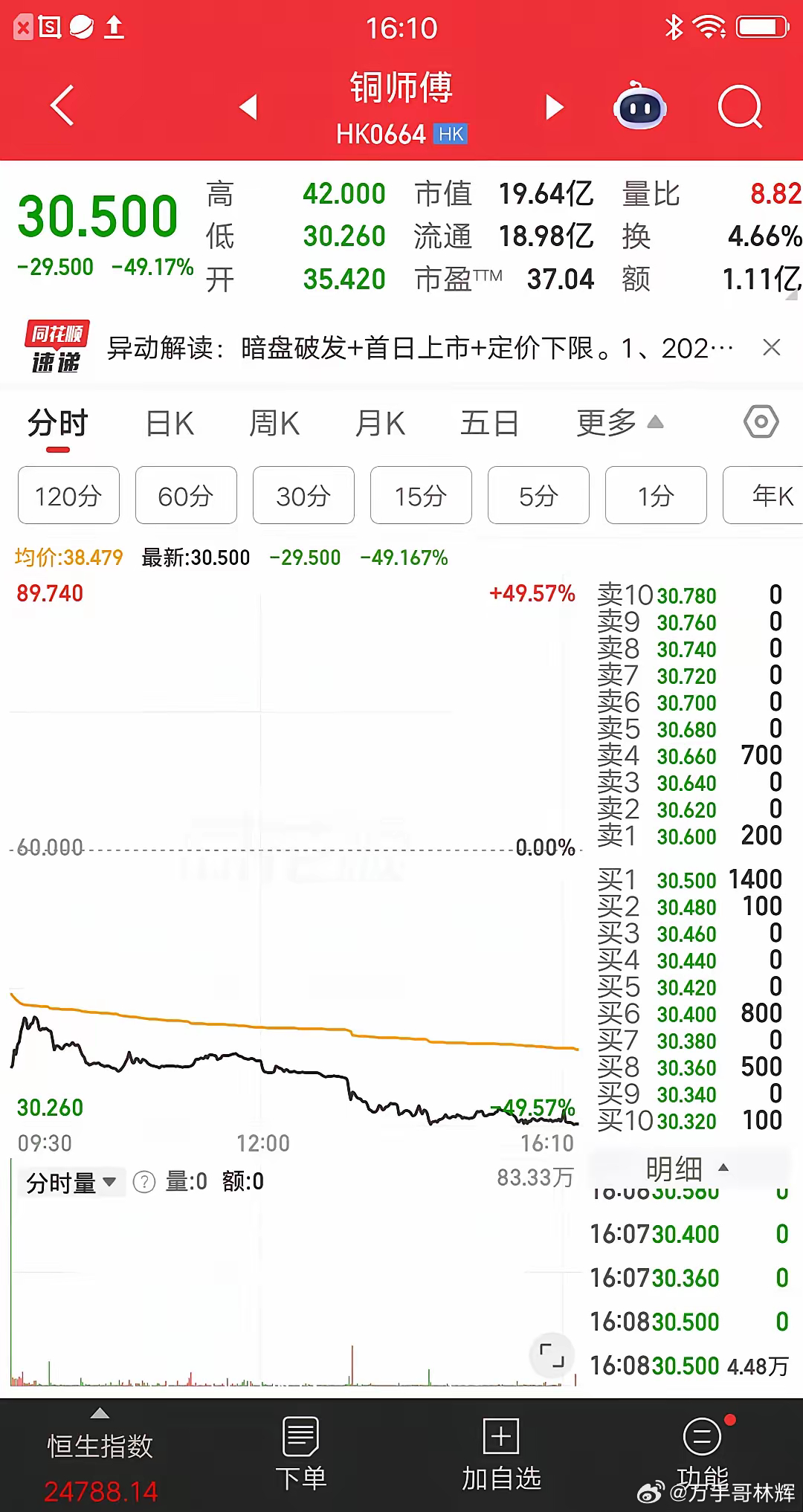Switch to the 五日 tab
This screenshot has width=803, height=1512.
pos(490,421)
